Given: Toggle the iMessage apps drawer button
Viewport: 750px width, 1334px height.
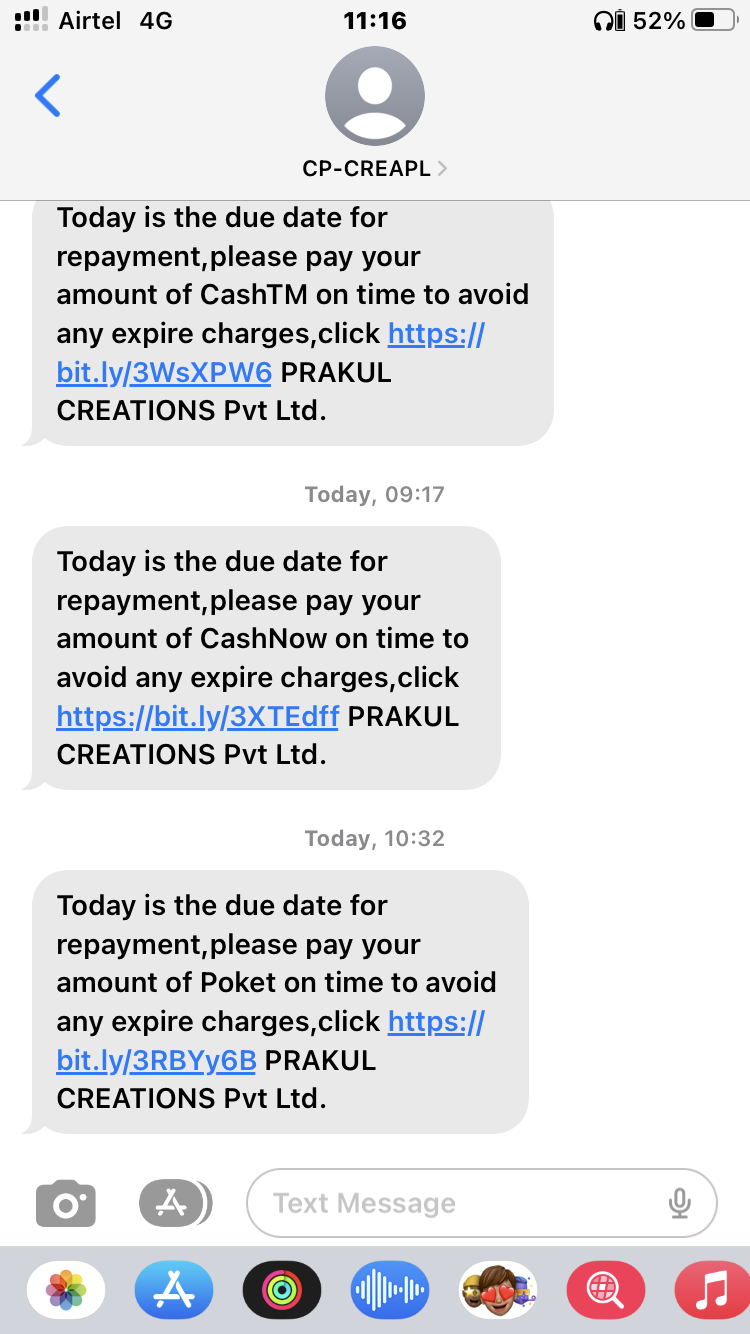Looking at the screenshot, I should click(x=174, y=1203).
